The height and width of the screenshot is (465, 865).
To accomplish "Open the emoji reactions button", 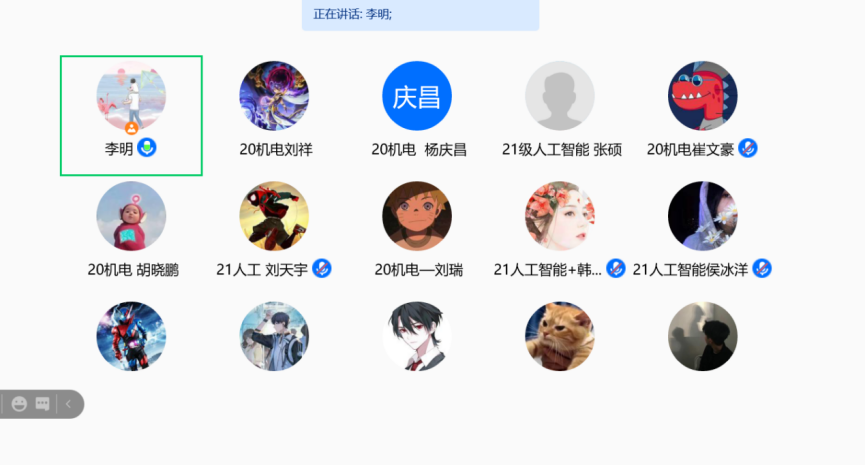I will tap(19, 404).
